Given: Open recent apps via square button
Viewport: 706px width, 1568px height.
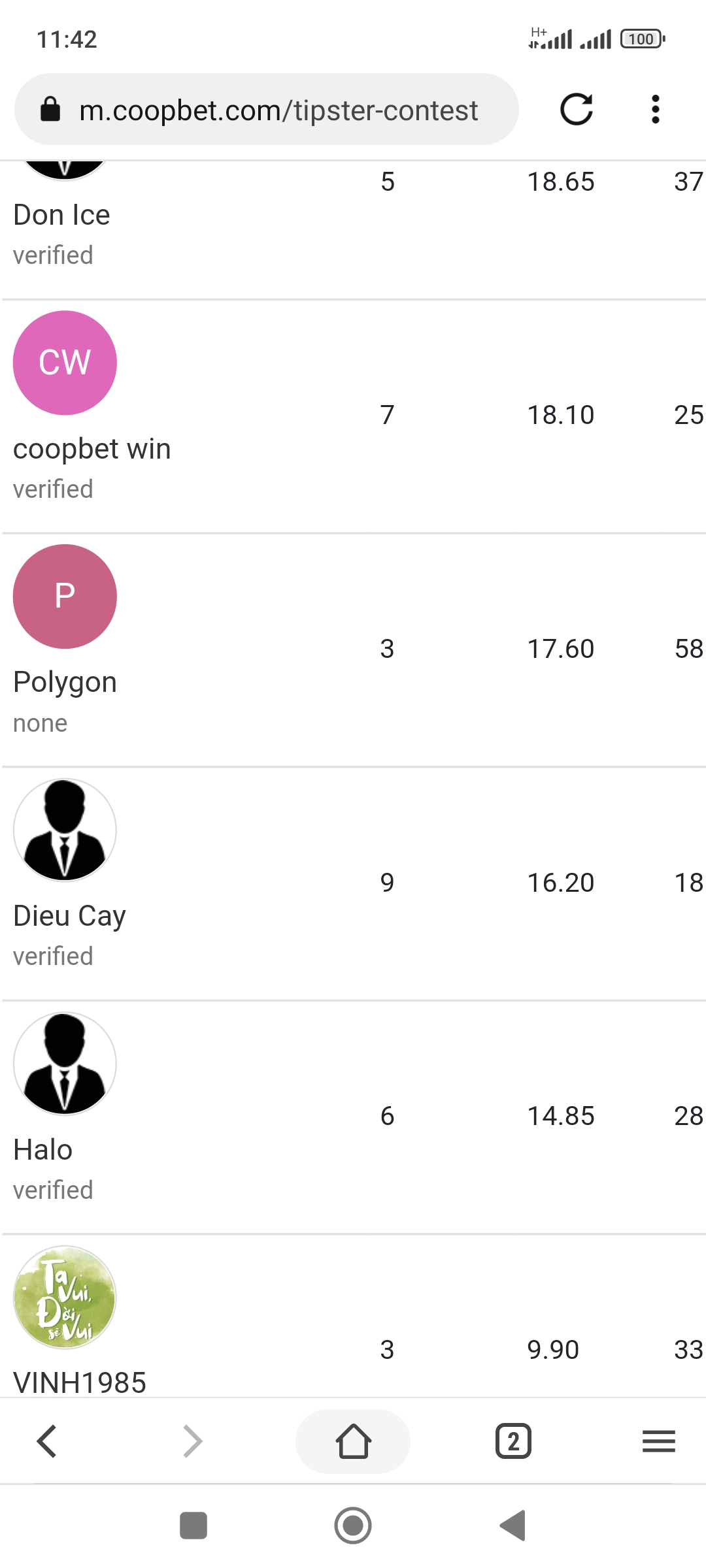Looking at the screenshot, I should click(193, 1526).
